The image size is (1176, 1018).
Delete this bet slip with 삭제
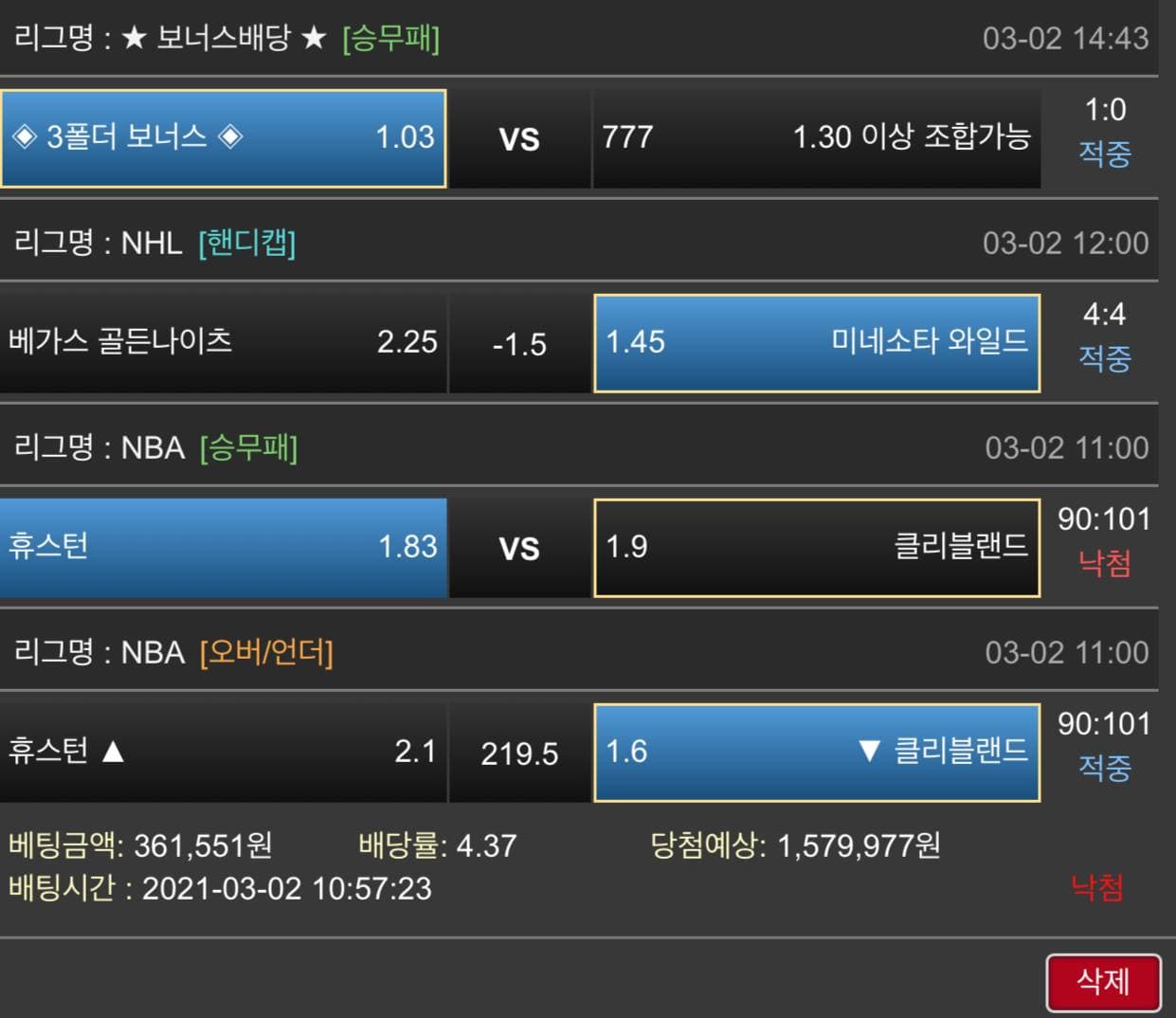[1103, 982]
